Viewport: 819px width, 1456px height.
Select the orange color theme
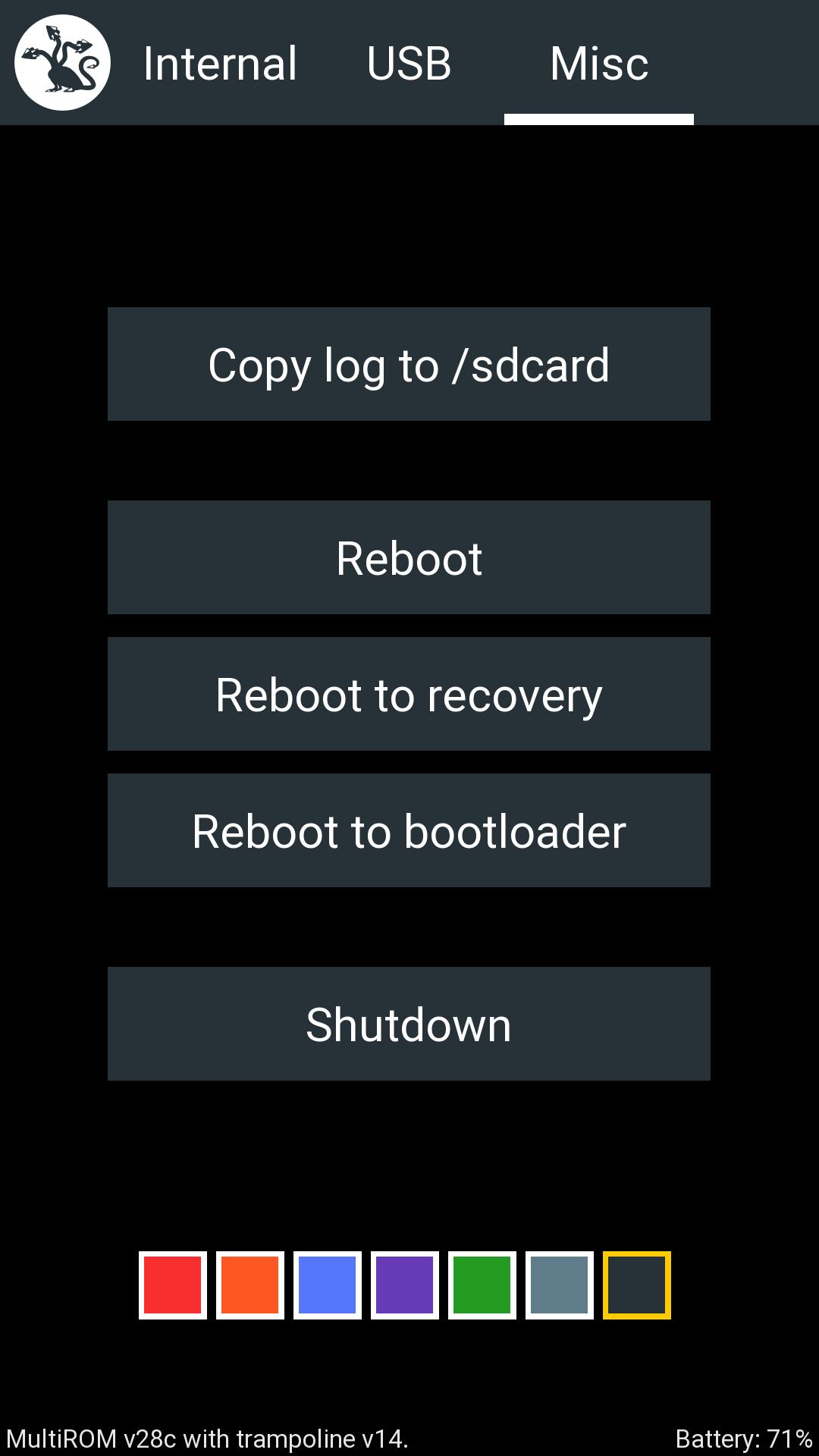tap(250, 1285)
